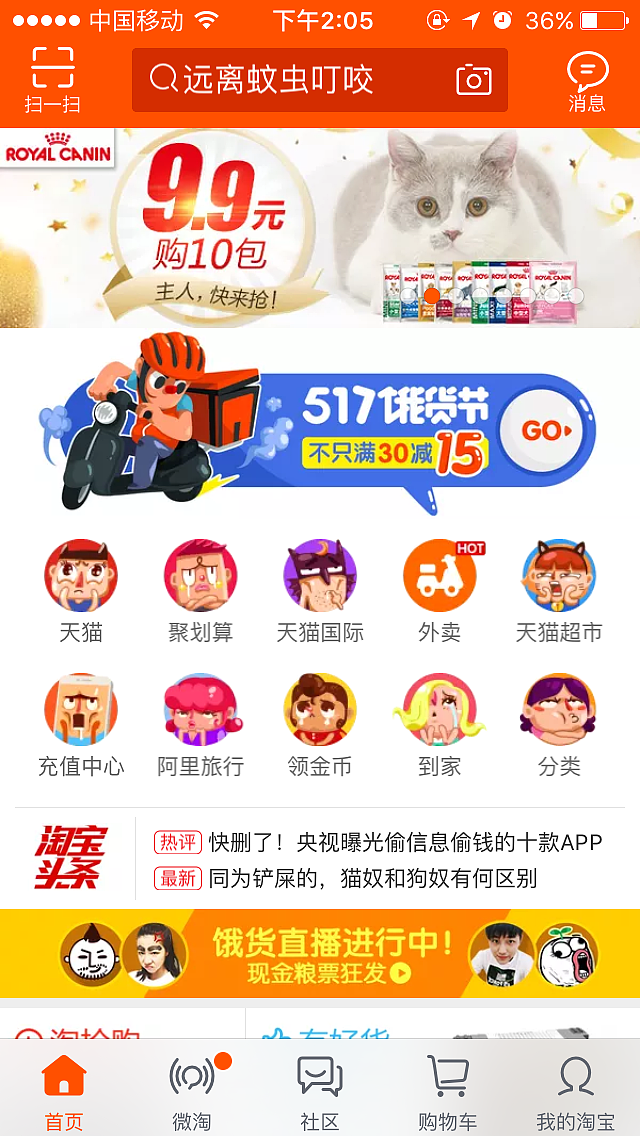Tap the 远离蚊虫叮咬 search box

[x=290, y=80]
